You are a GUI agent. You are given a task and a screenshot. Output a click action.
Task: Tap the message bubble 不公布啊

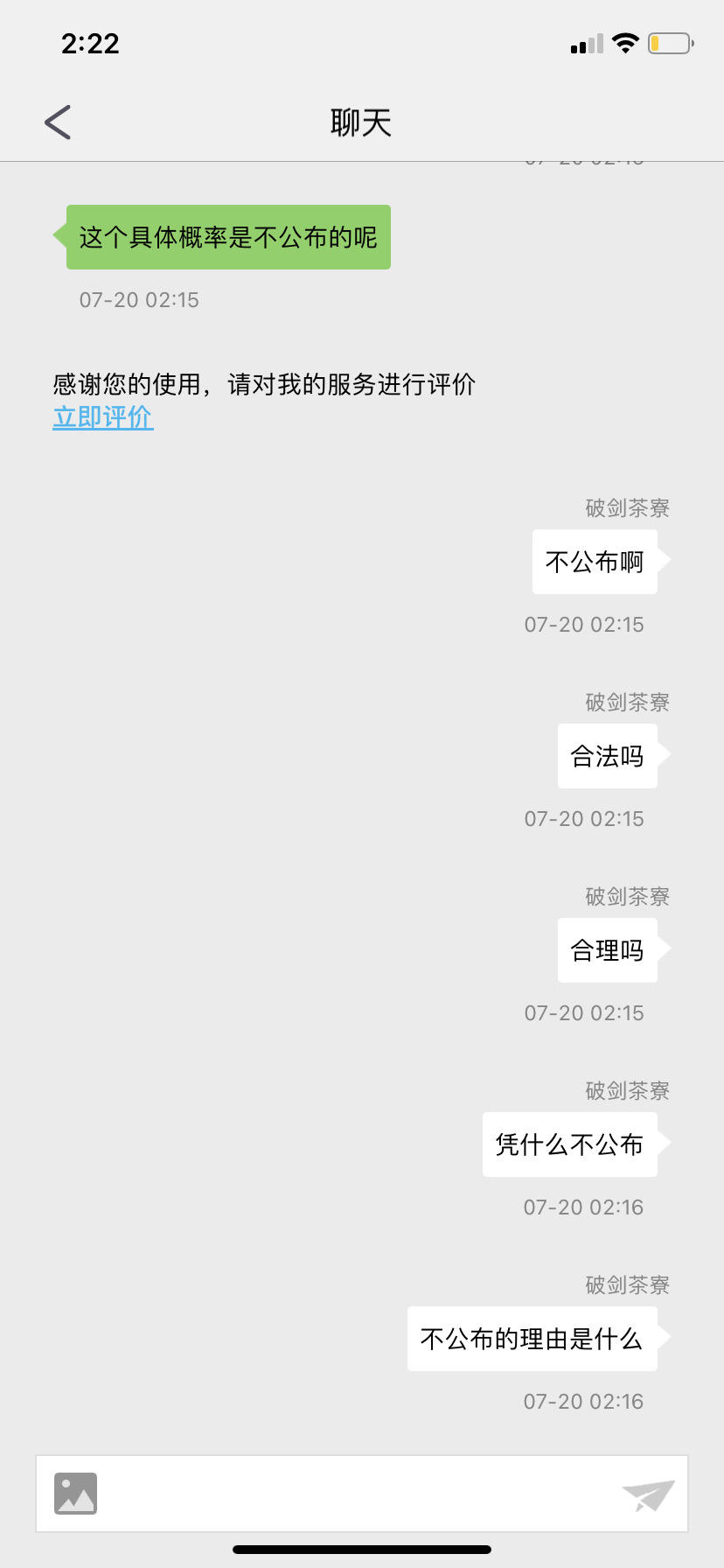pos(595,561)
